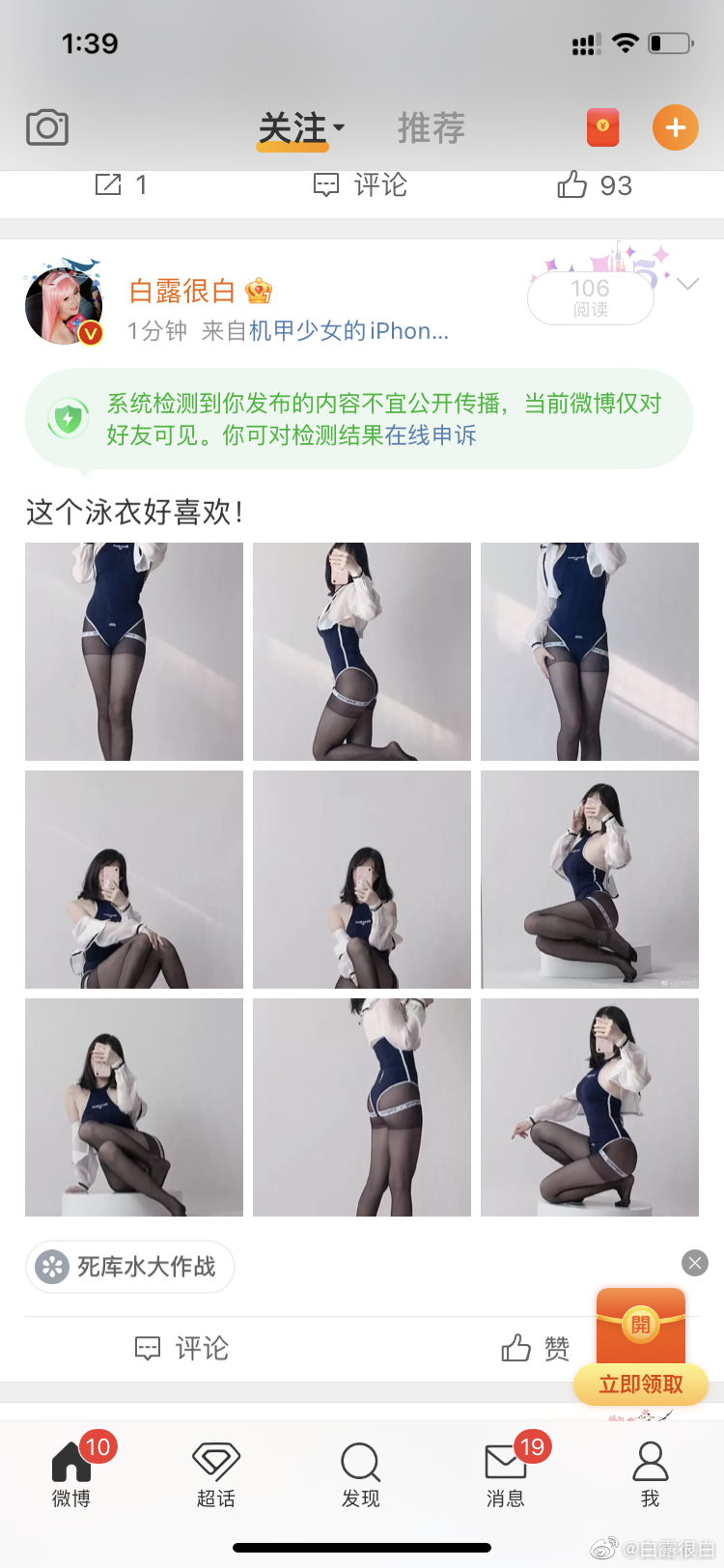Screen dimensions: 724x1568
Task: Tap the orange plus compose button
Action: coord(675,127)
